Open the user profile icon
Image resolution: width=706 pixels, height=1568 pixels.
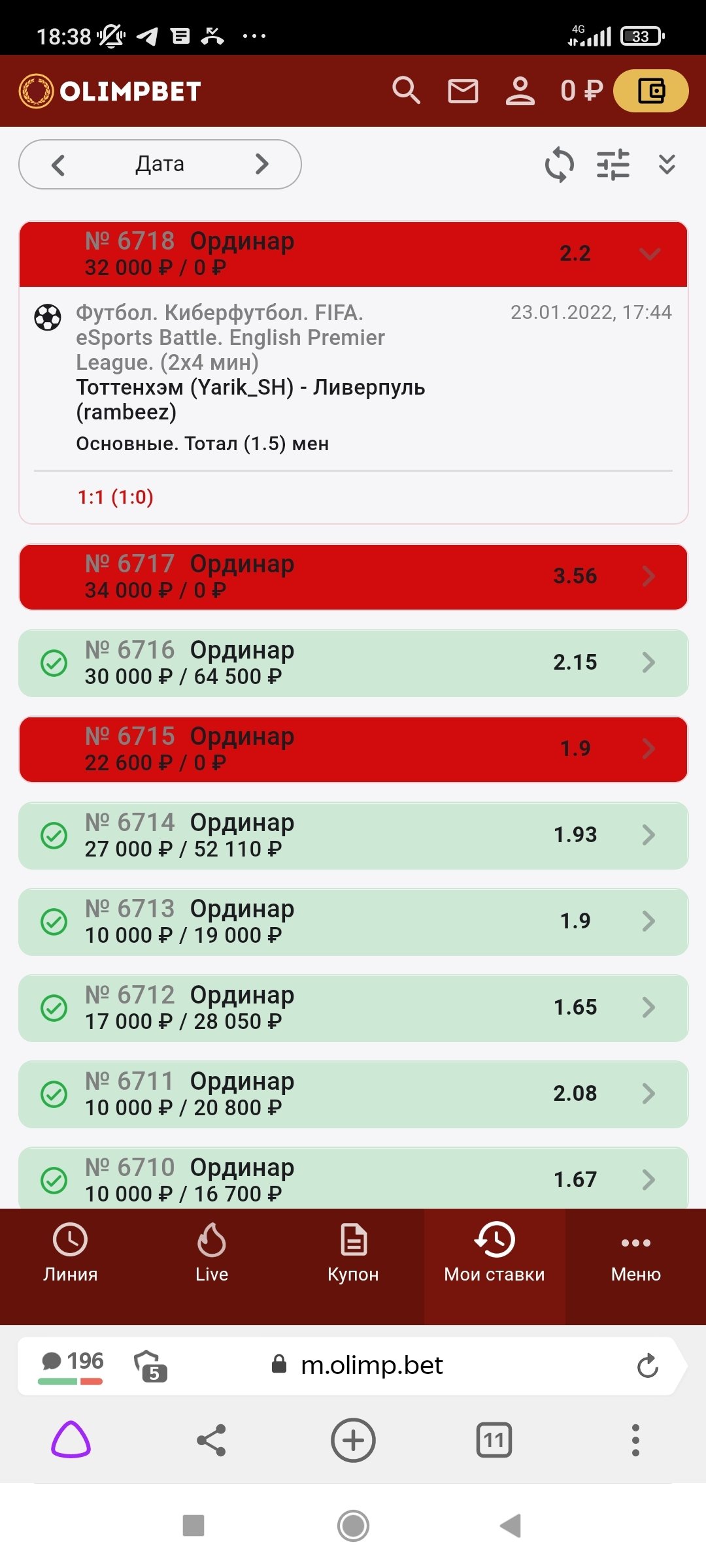520,91
